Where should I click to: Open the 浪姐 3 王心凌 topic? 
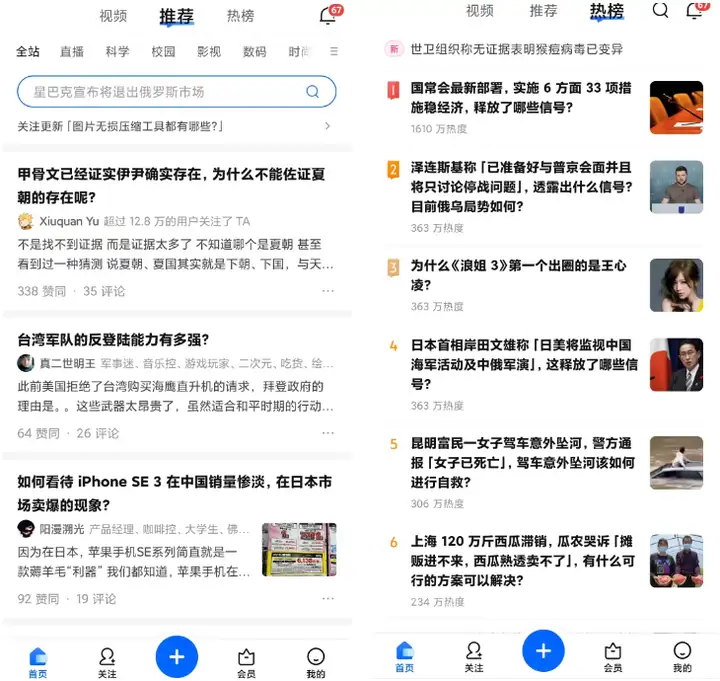(519, 275)
